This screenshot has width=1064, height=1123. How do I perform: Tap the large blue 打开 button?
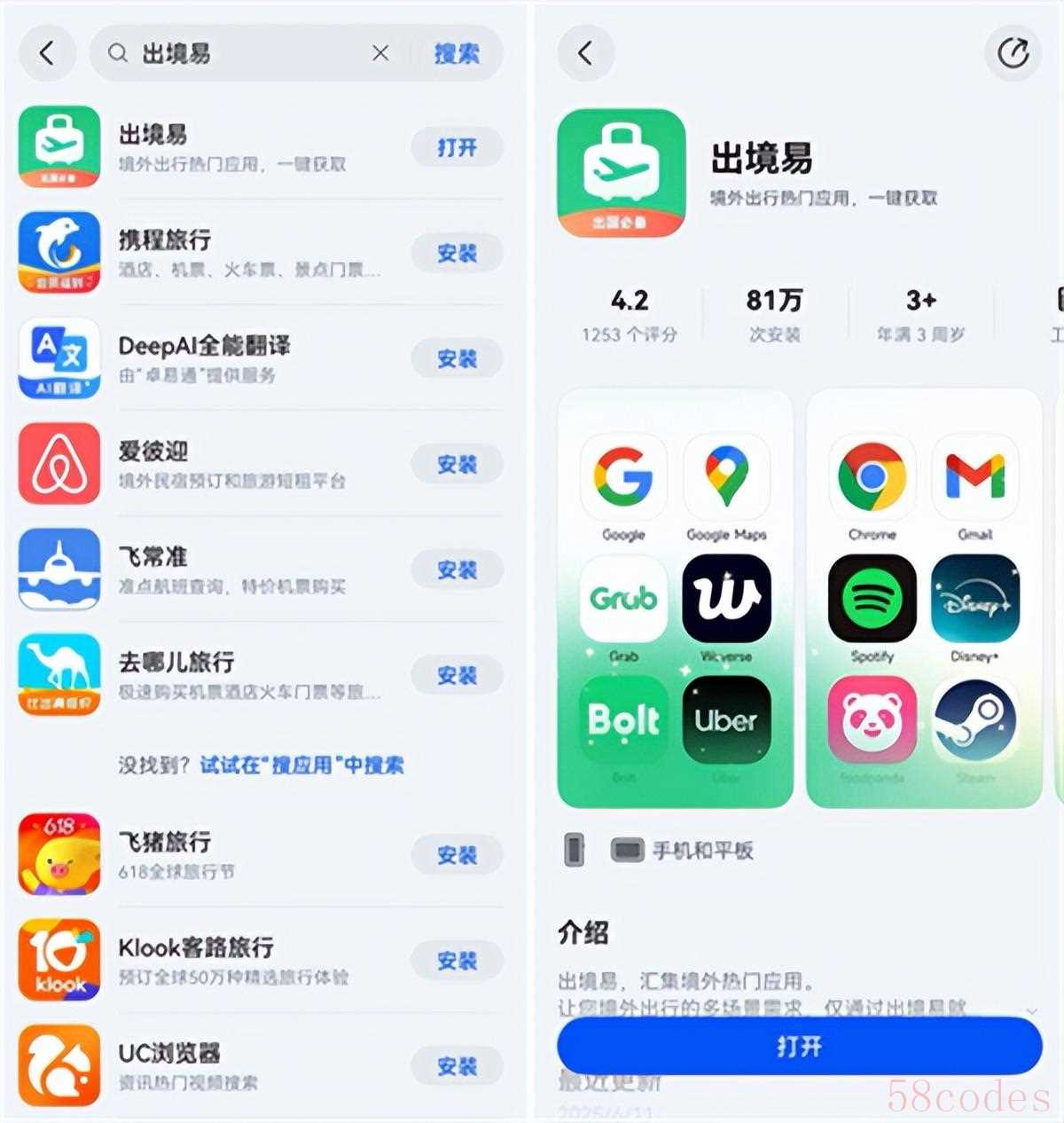tap(799, 1047)
